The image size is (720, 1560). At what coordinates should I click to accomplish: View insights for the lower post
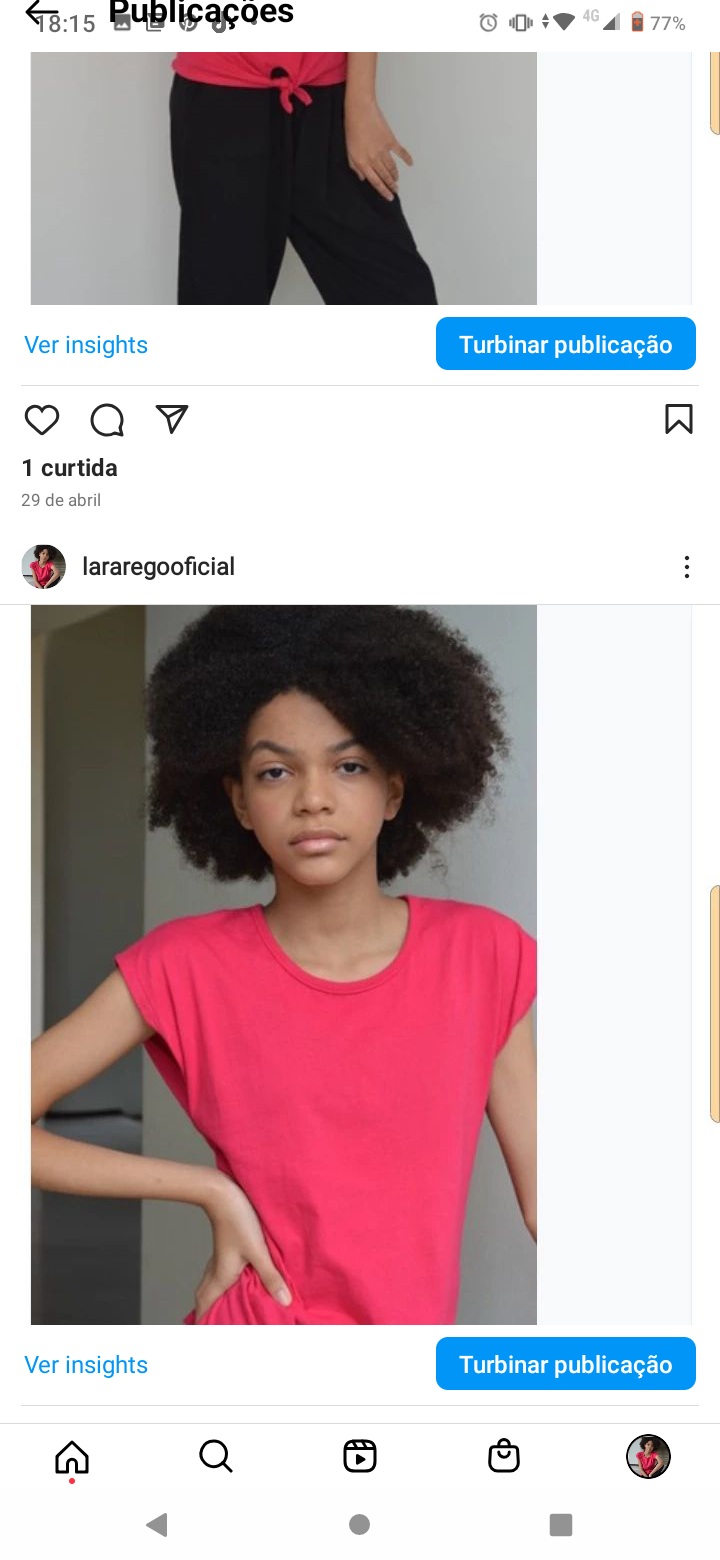click(86, 1365)
